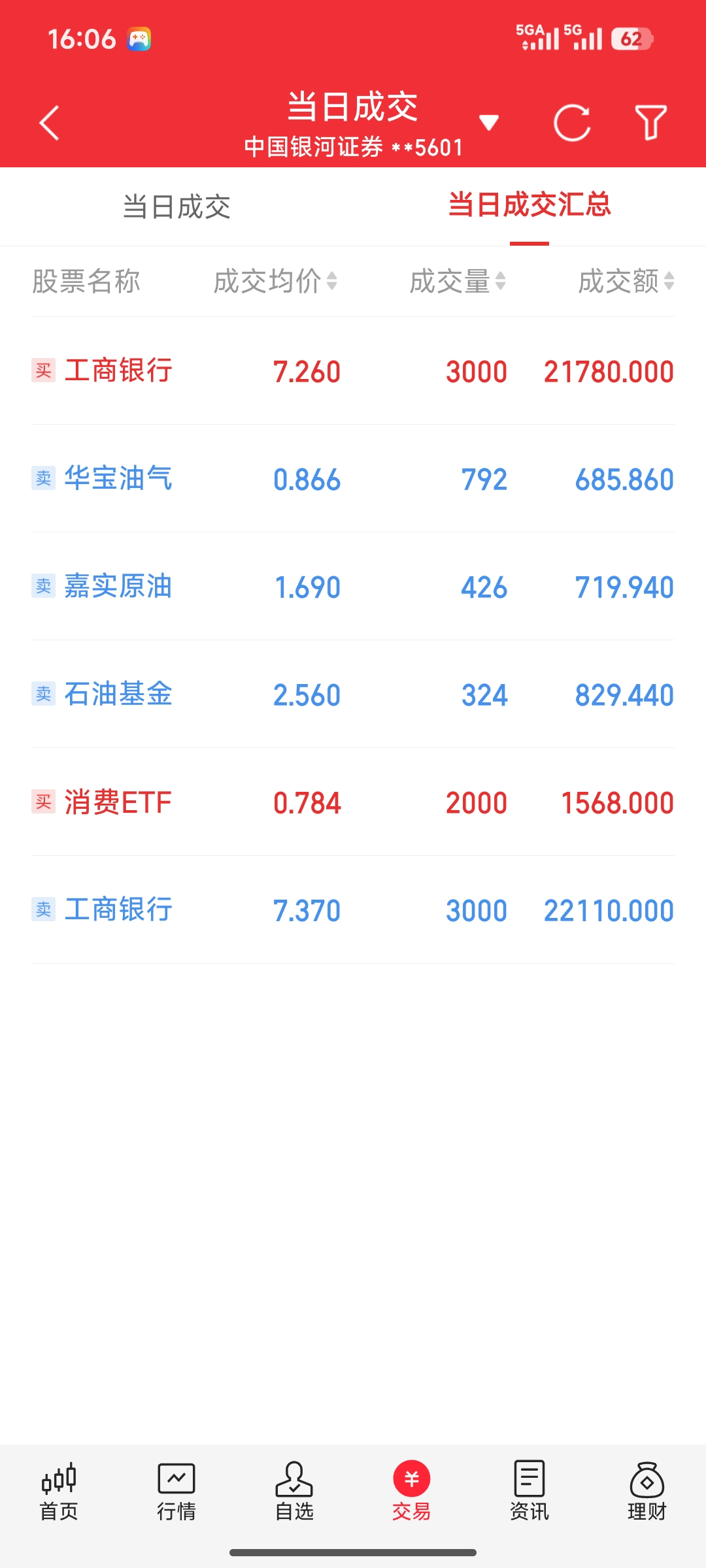Open the 华宝油气 sell record
Screen dimensions: 706x1568
pos(353,479)
